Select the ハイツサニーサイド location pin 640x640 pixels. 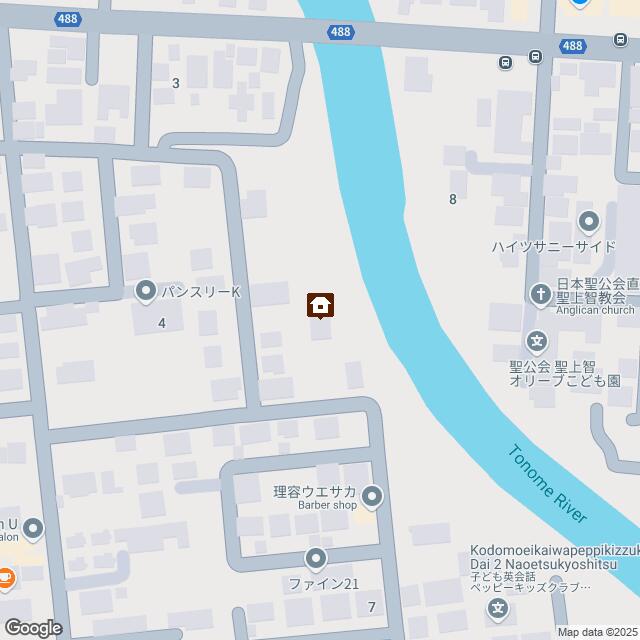click(x=588, y=221)
